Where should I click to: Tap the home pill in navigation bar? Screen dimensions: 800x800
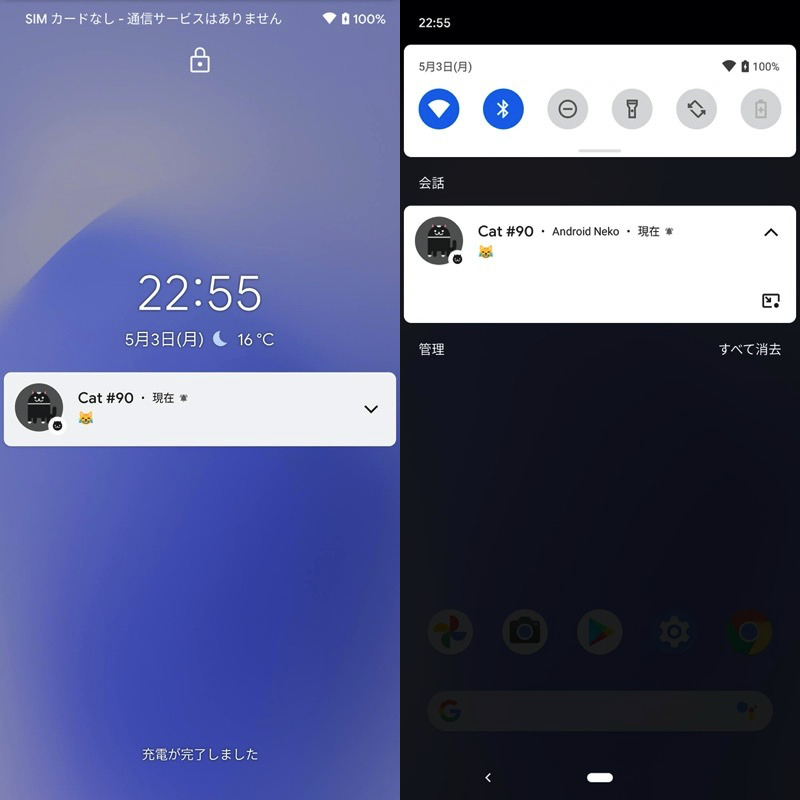pos(600,777)
